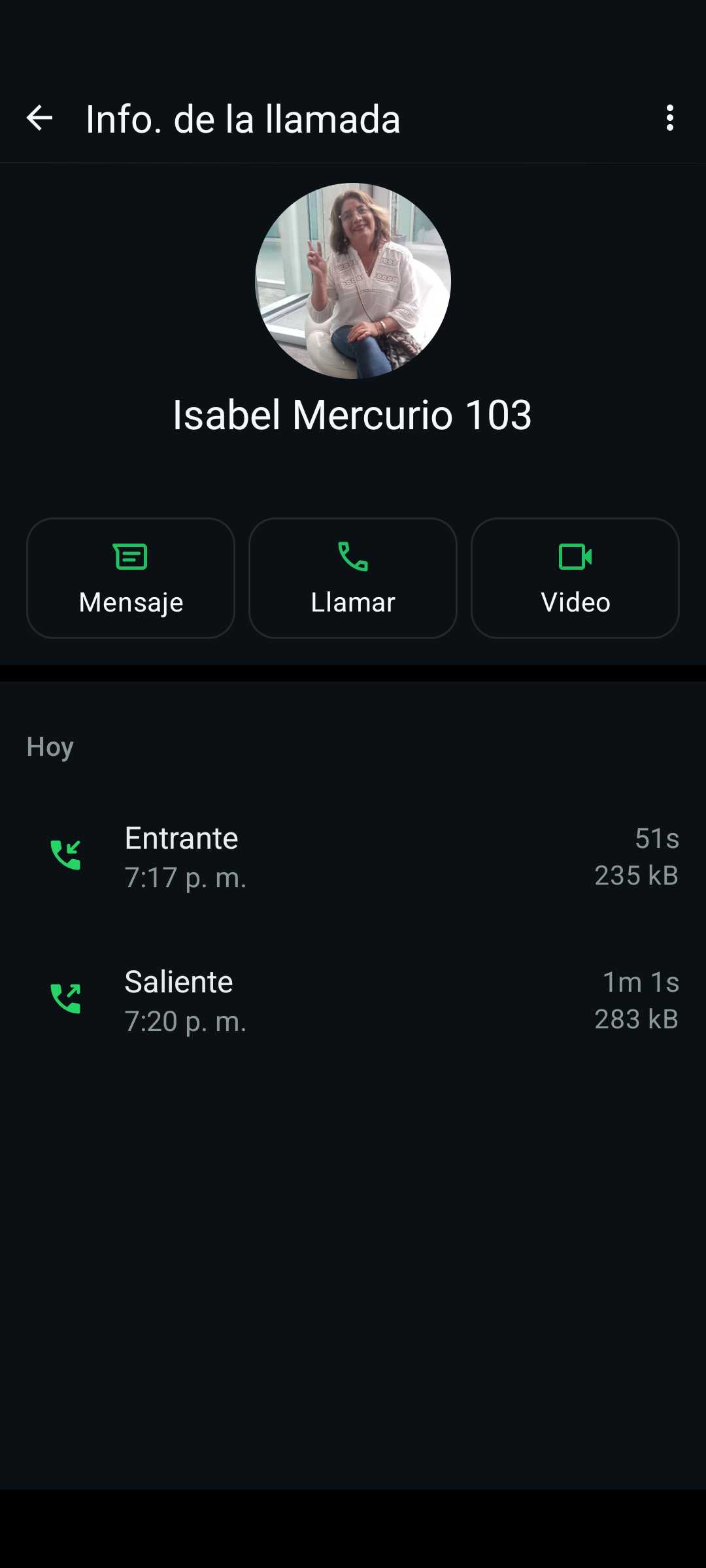
Task: Open the three-dot overflow menu
Action: (669, 118)
